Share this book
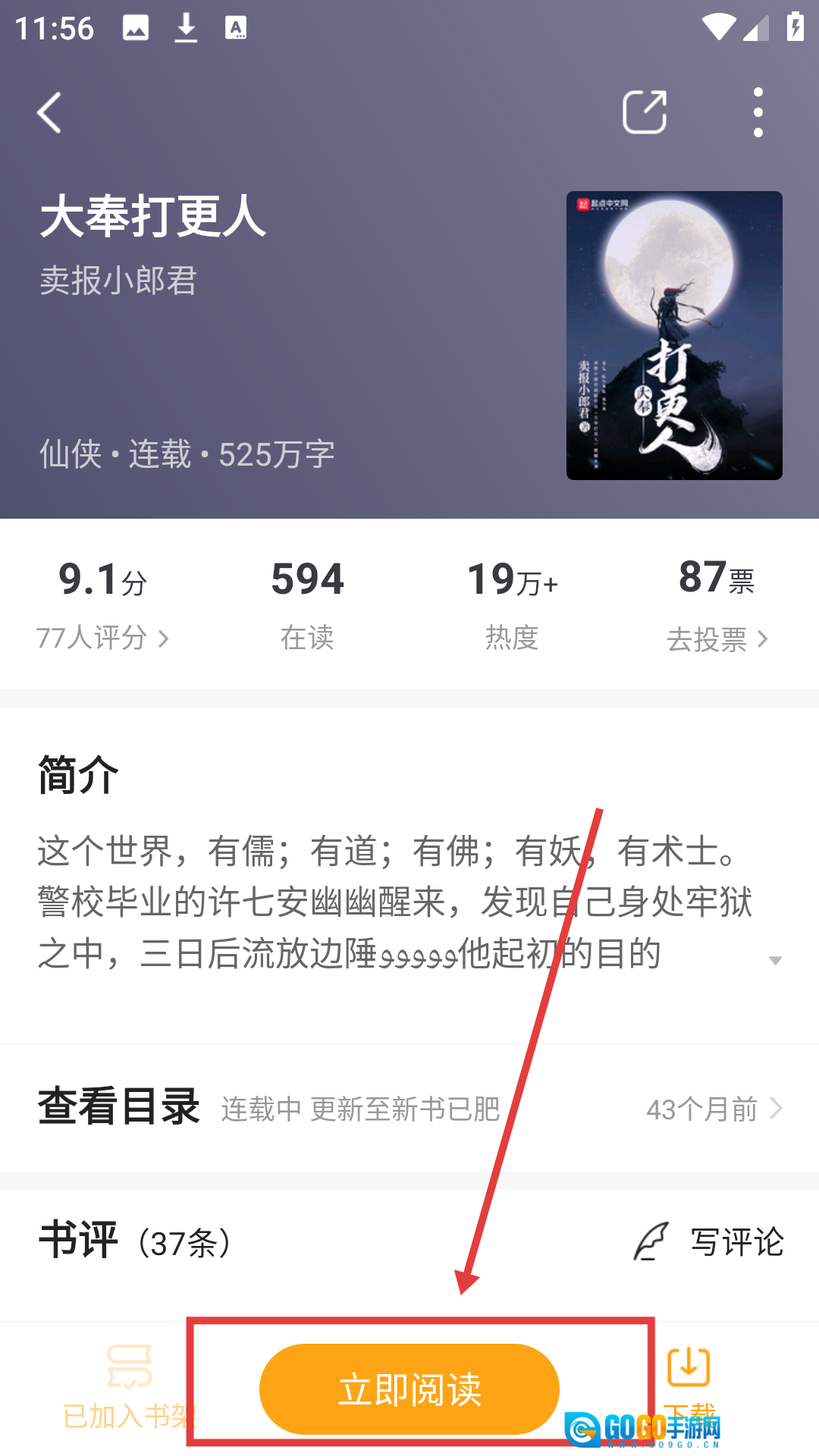Screen dimensions: 819x1456 pyautogui.click(x=644, y=112)
